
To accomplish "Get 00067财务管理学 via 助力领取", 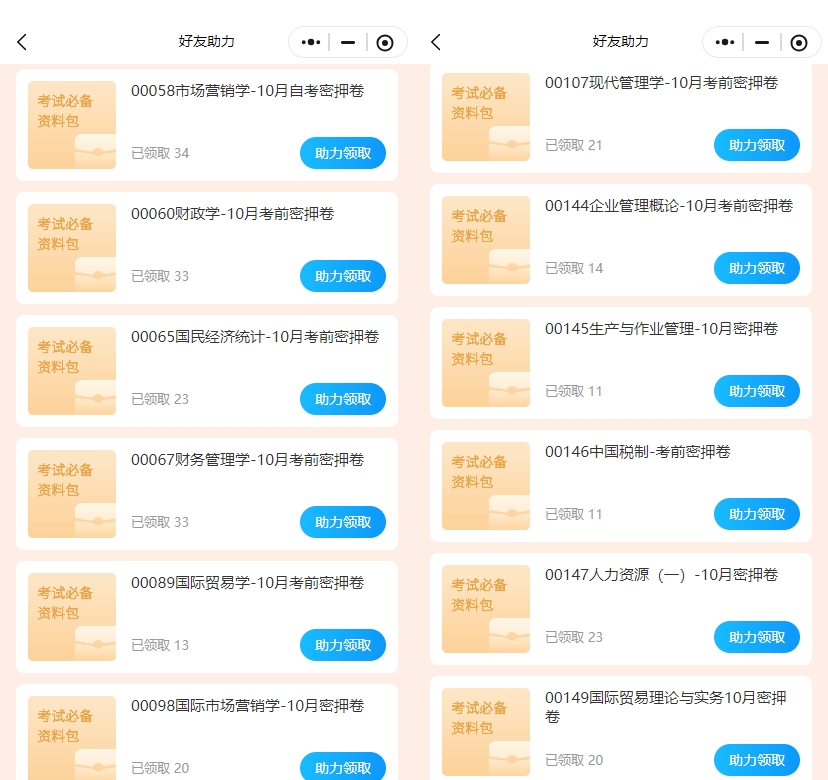I will coord(342,522).
